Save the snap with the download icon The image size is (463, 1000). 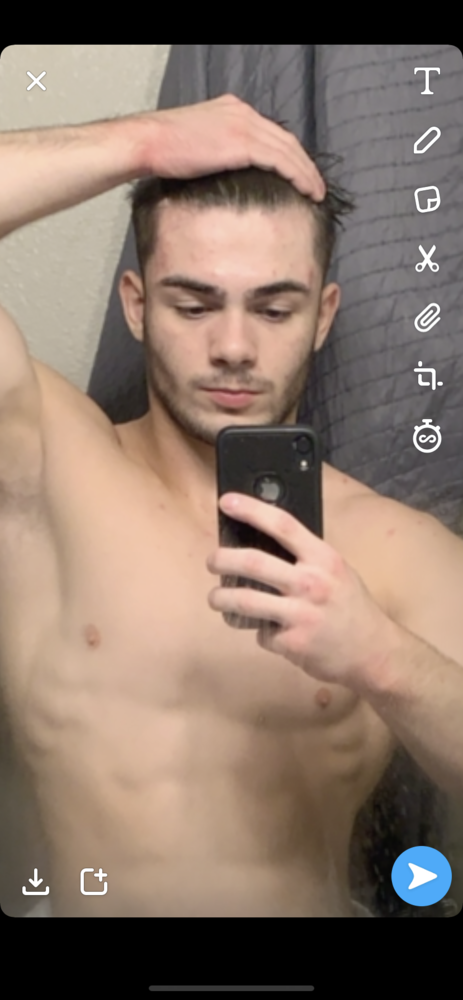36,881
